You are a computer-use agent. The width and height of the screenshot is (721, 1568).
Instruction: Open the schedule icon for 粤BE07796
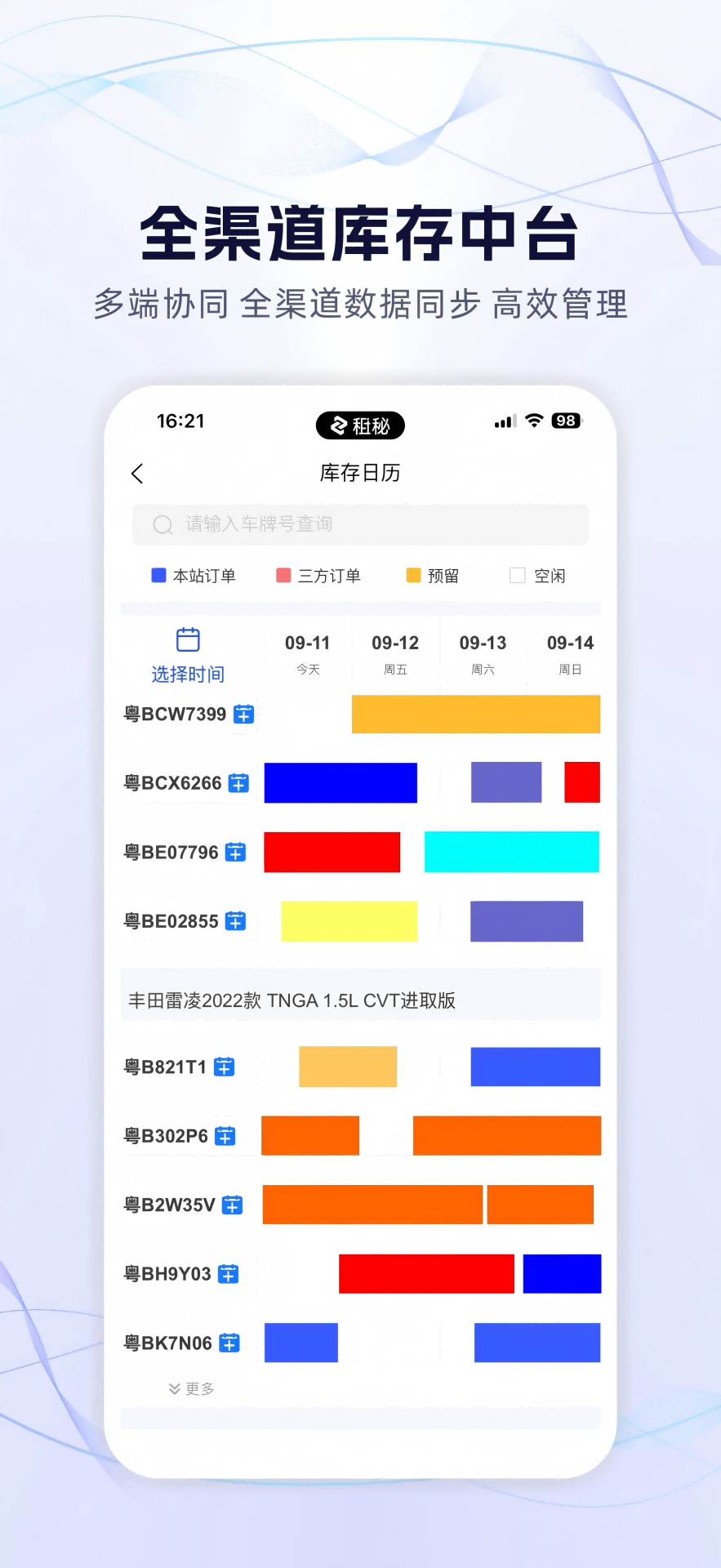234,852
